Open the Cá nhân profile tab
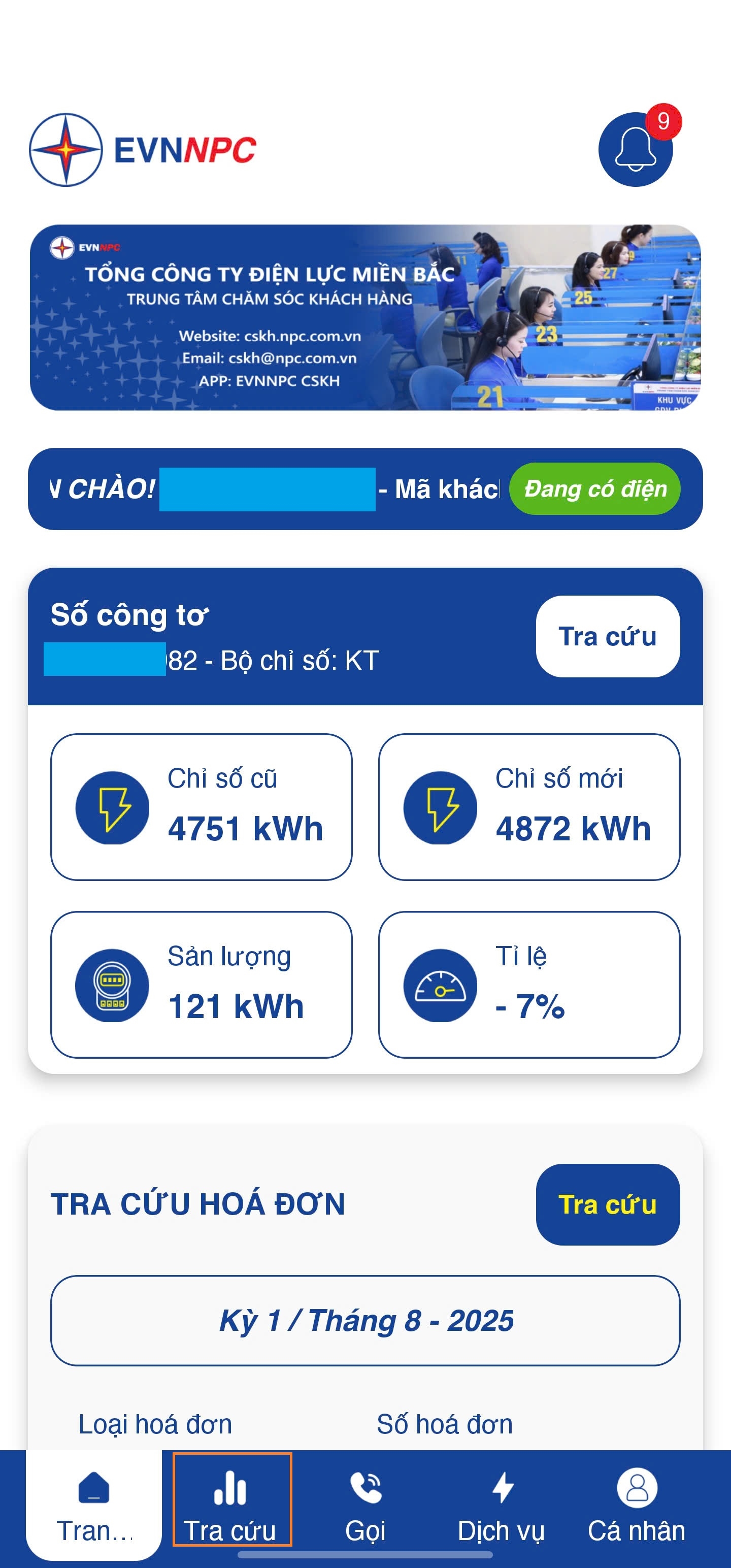Screen dimensions: 731x1568 pyautogui.click(x=637, y=1504)
